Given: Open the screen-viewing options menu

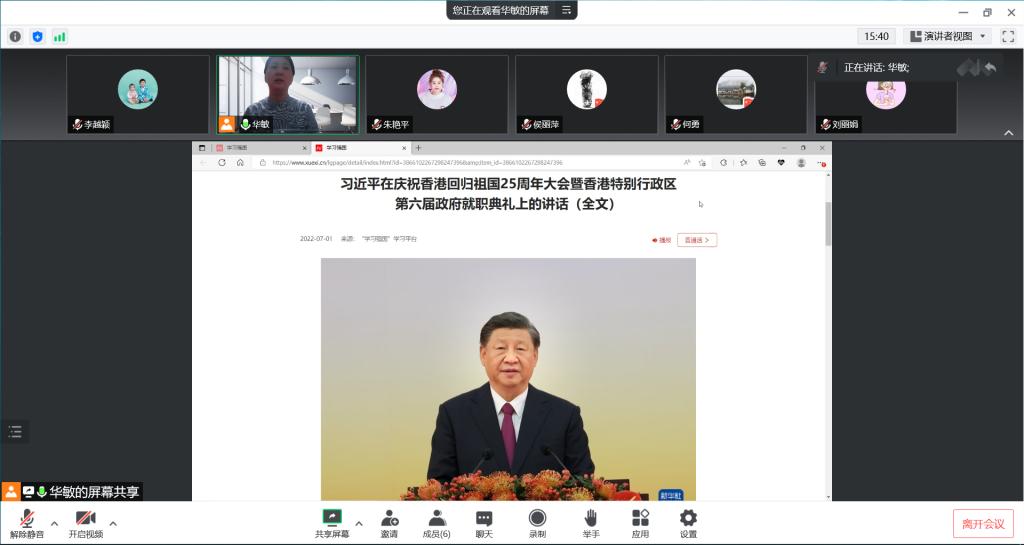Looking at the screenshot, I should [567, 10].
